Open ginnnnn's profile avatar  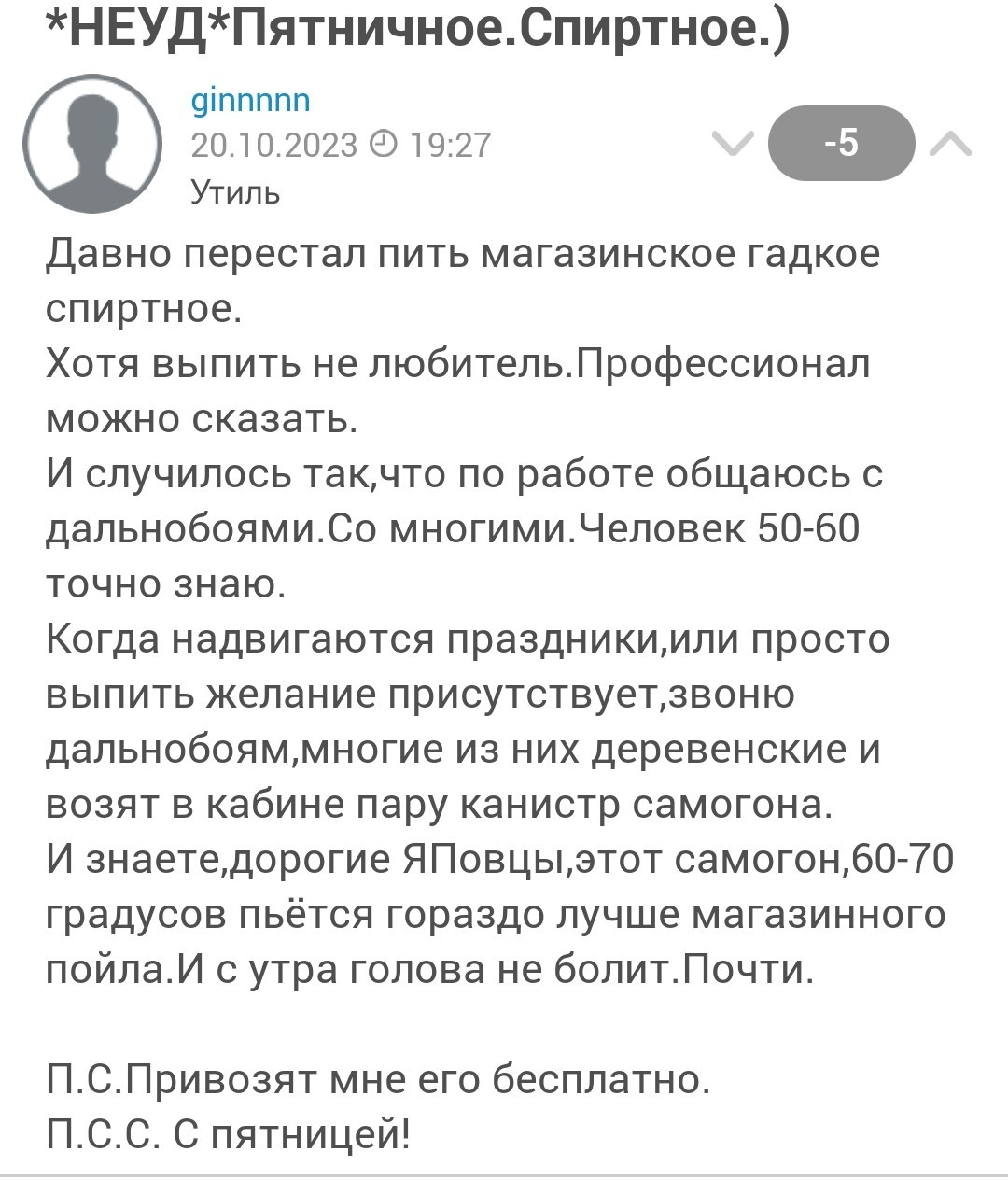[92, 145]
